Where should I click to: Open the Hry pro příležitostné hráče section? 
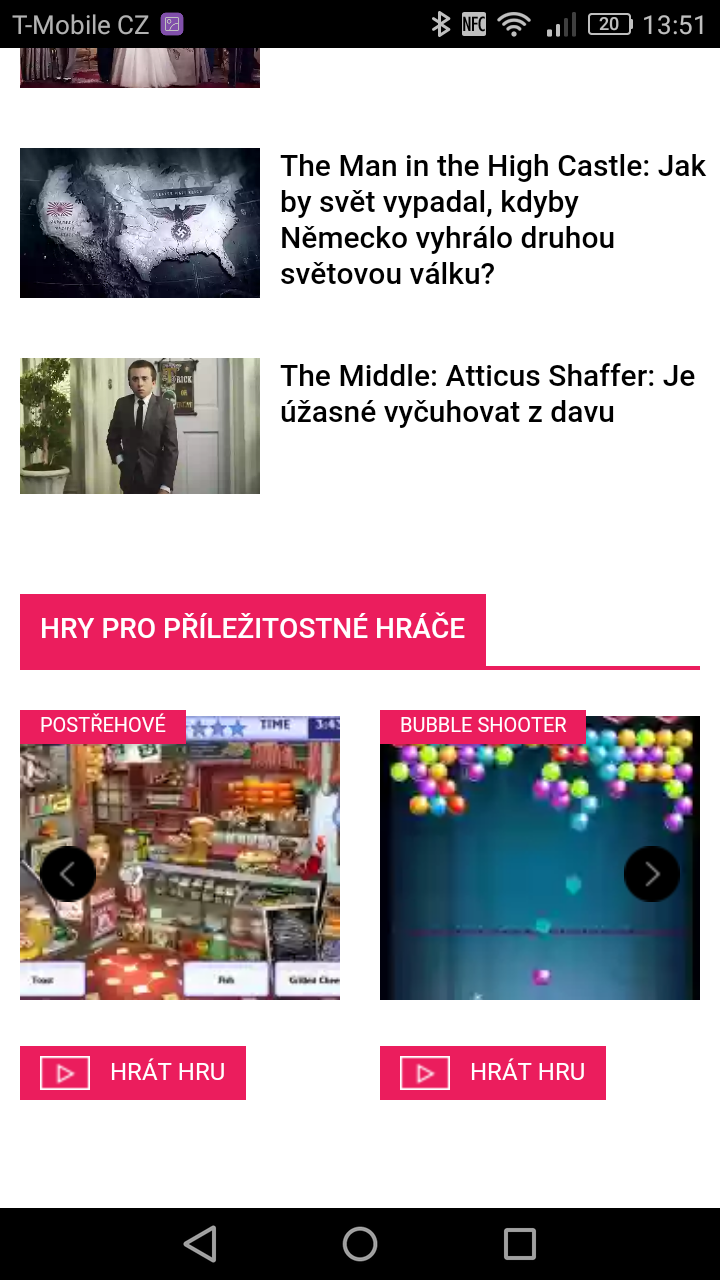pos(253,629)
